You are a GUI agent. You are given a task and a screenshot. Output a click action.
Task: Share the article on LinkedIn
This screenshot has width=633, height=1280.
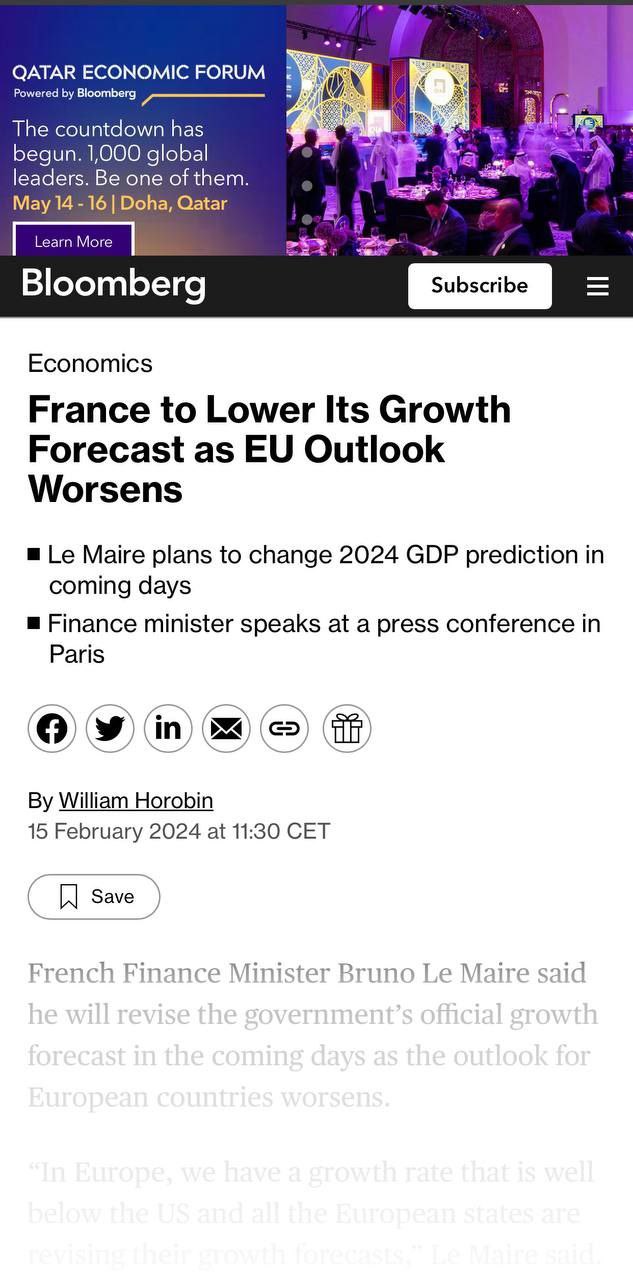point(168,728)
